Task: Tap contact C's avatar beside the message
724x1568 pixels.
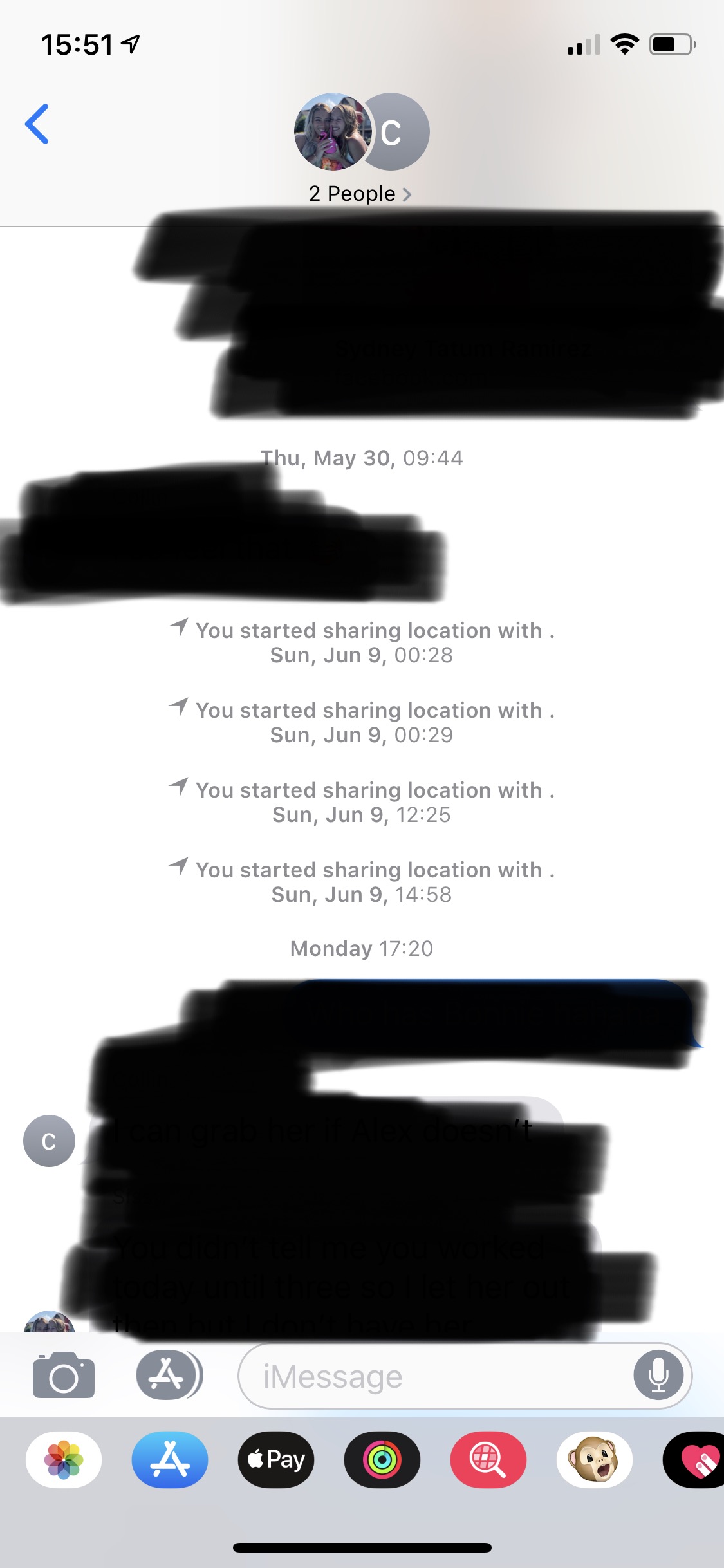Action: (49, 1141)
